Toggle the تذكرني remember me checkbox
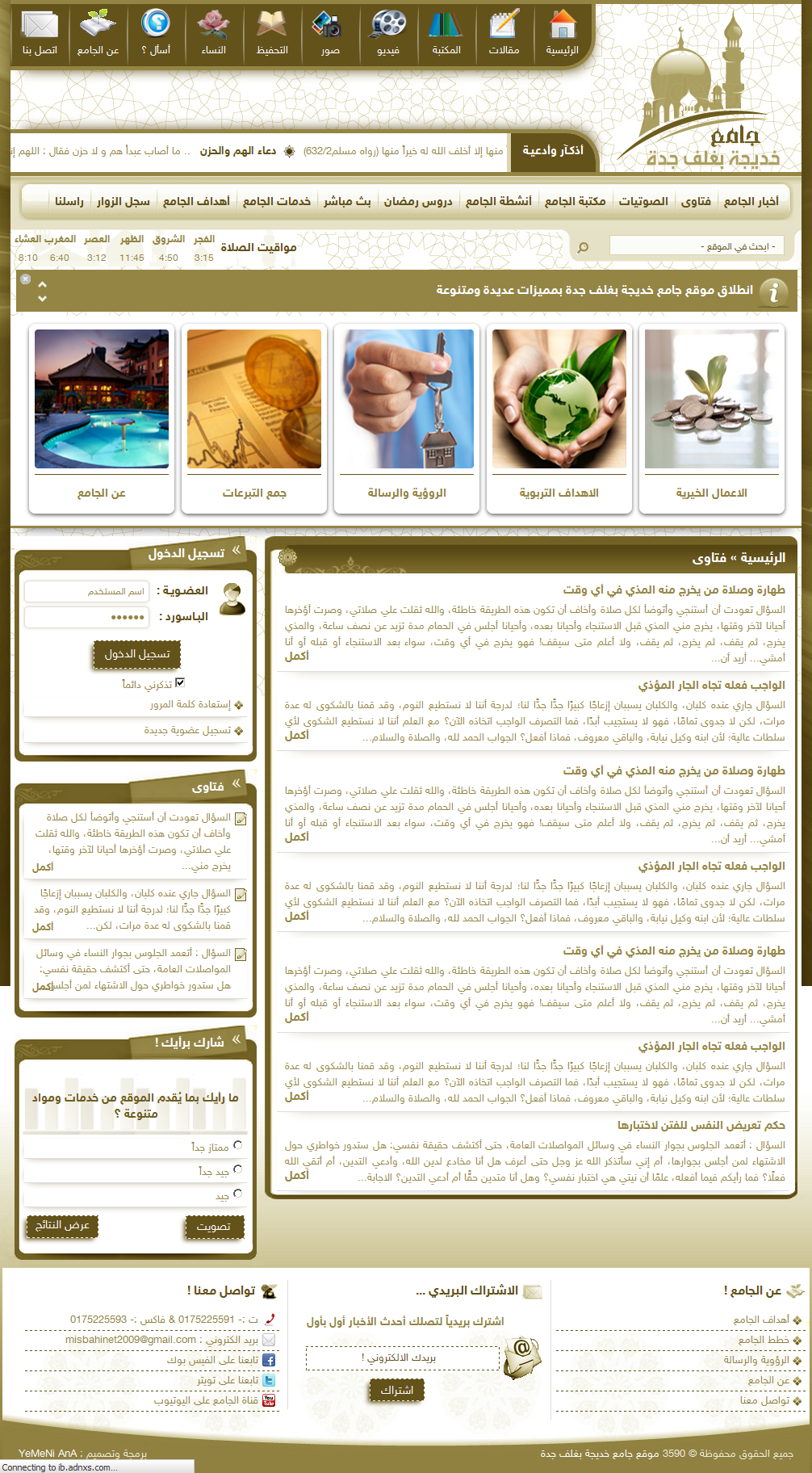 pyautogui.click(x=180, y=682)
